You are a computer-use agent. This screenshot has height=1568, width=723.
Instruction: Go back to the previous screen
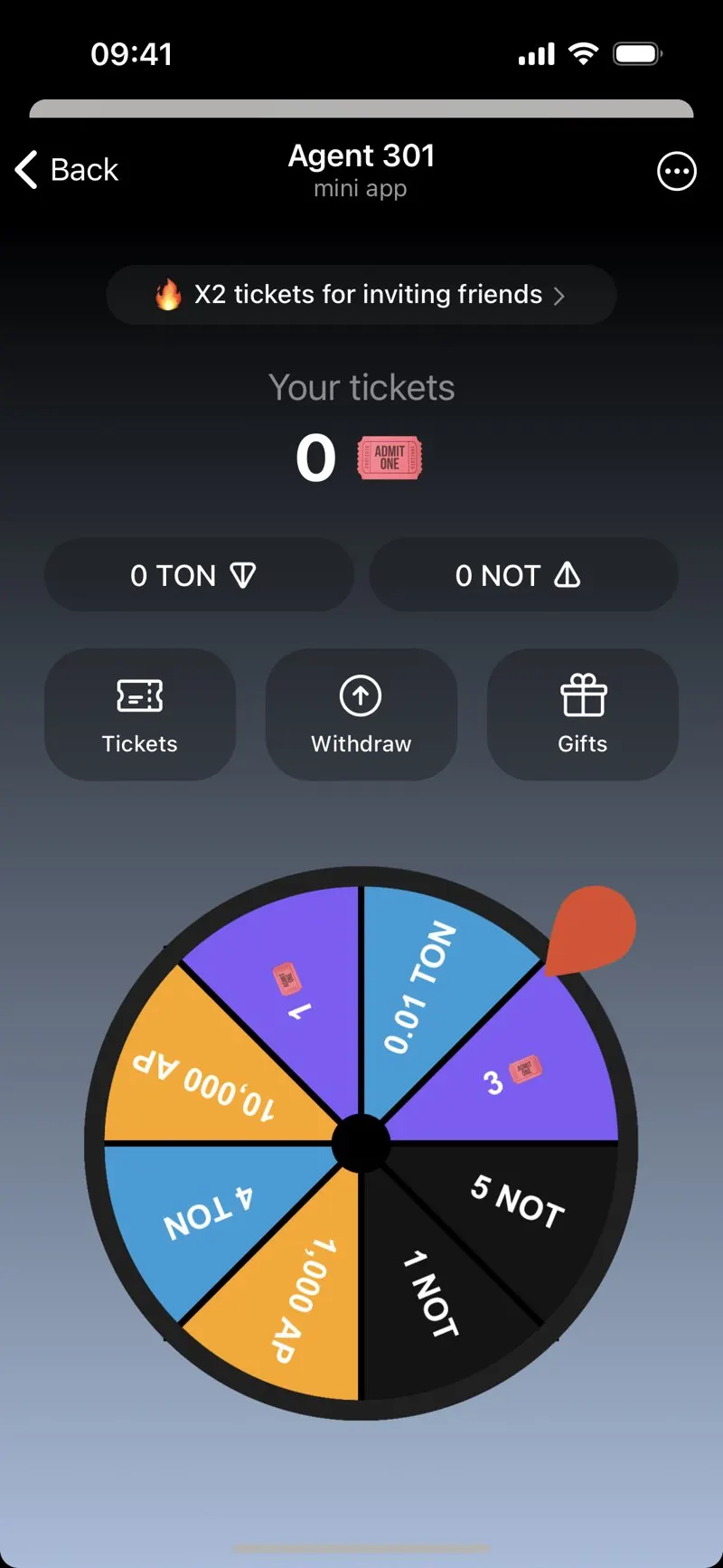pos(67,170)
